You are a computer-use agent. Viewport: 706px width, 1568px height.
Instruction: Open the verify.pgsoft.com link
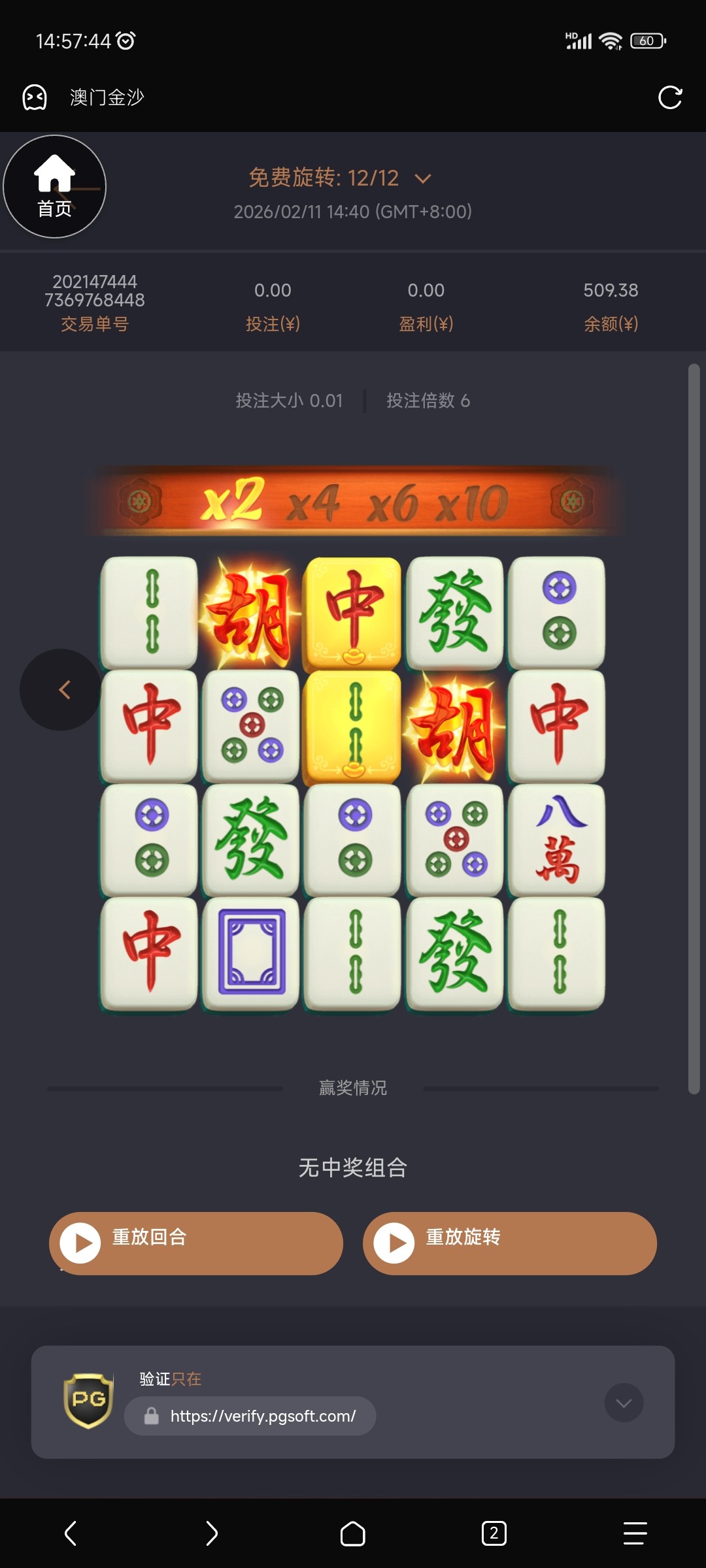(x=262, y=1416)
